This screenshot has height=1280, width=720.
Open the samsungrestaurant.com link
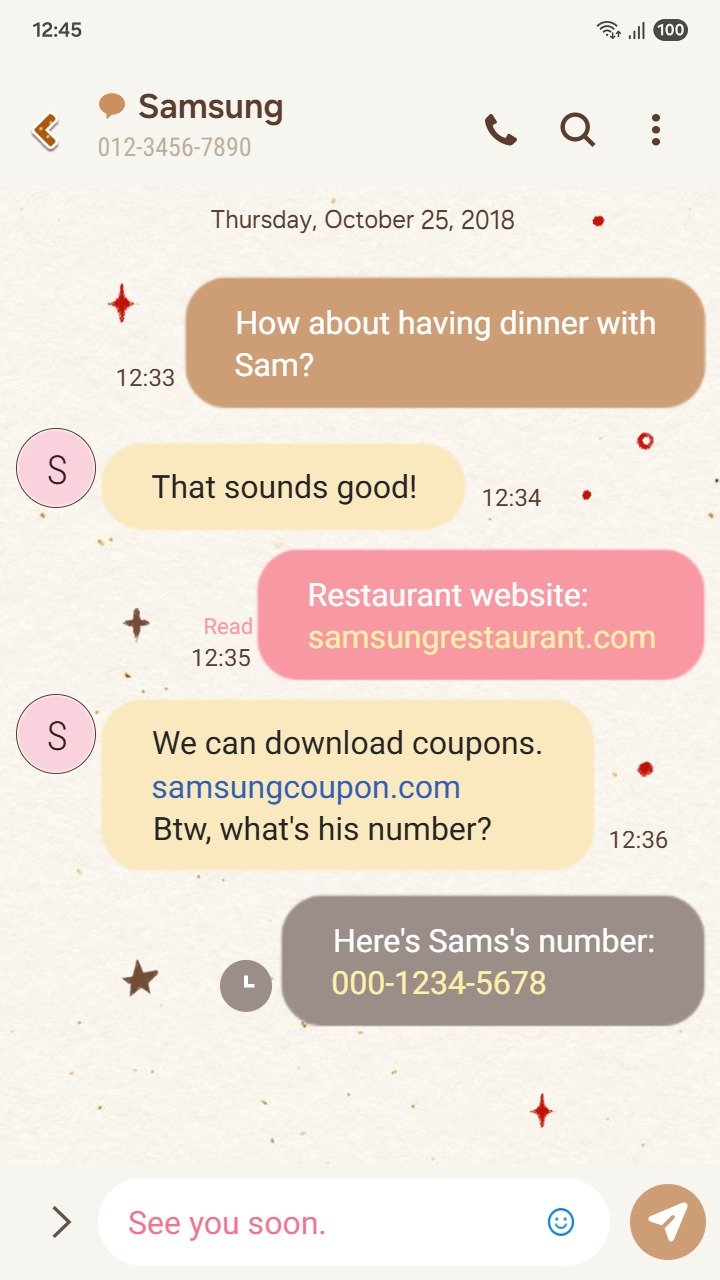point(481,638)
